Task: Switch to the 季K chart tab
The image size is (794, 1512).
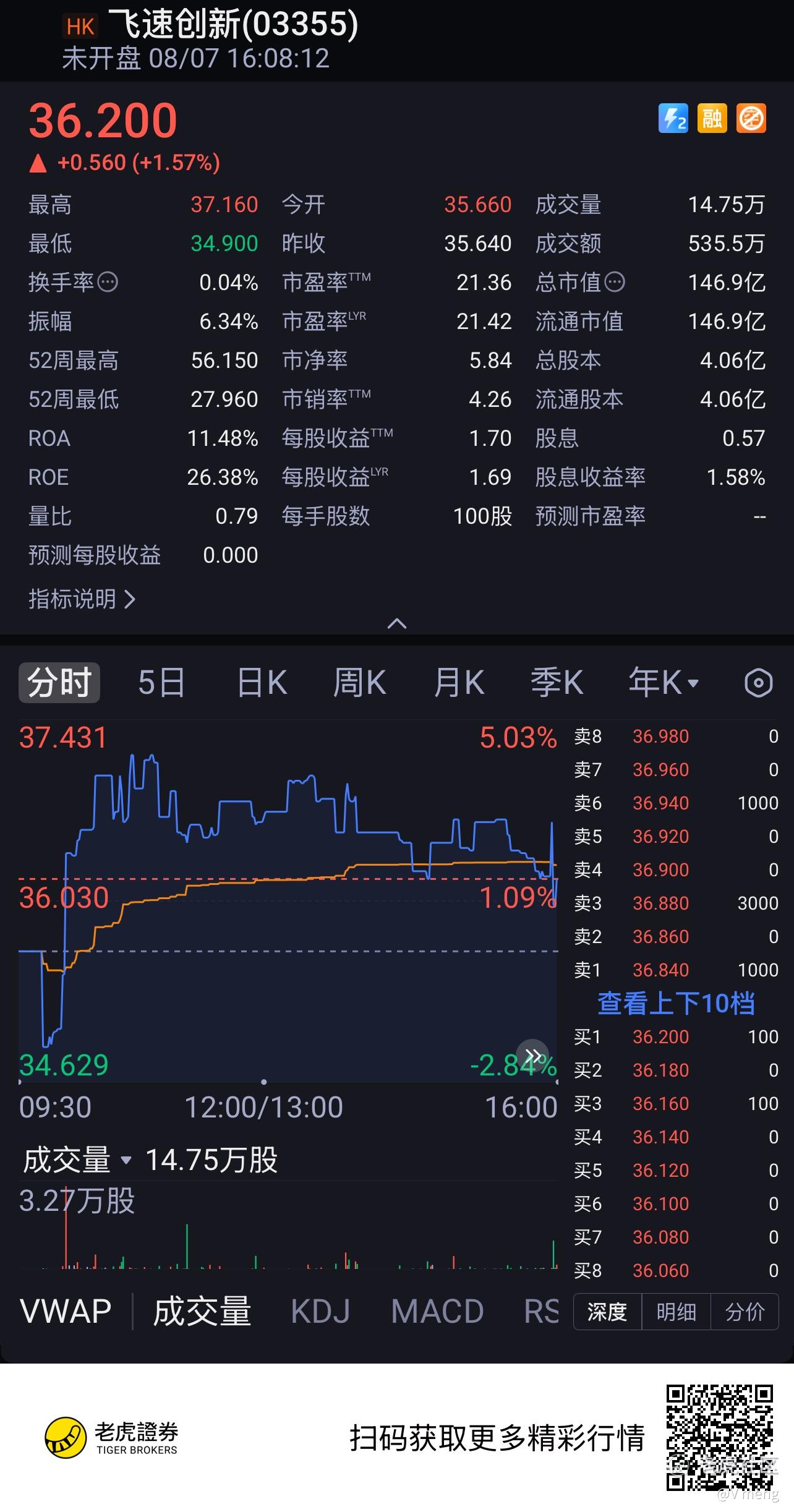Action: [557, 683]
